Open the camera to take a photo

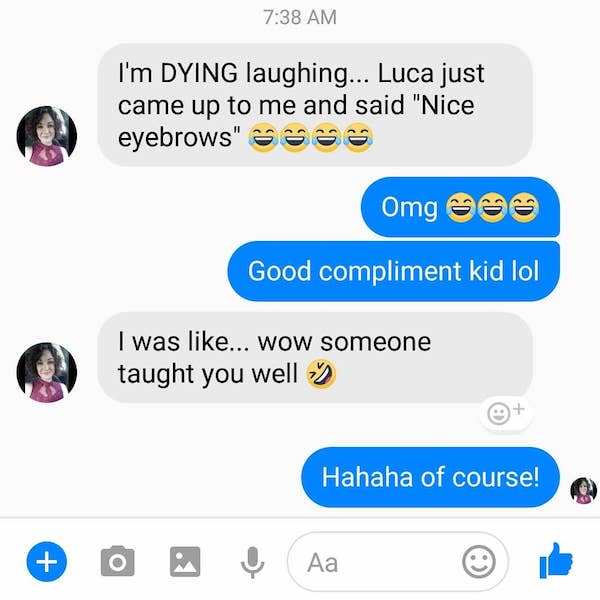click(116, 562)
